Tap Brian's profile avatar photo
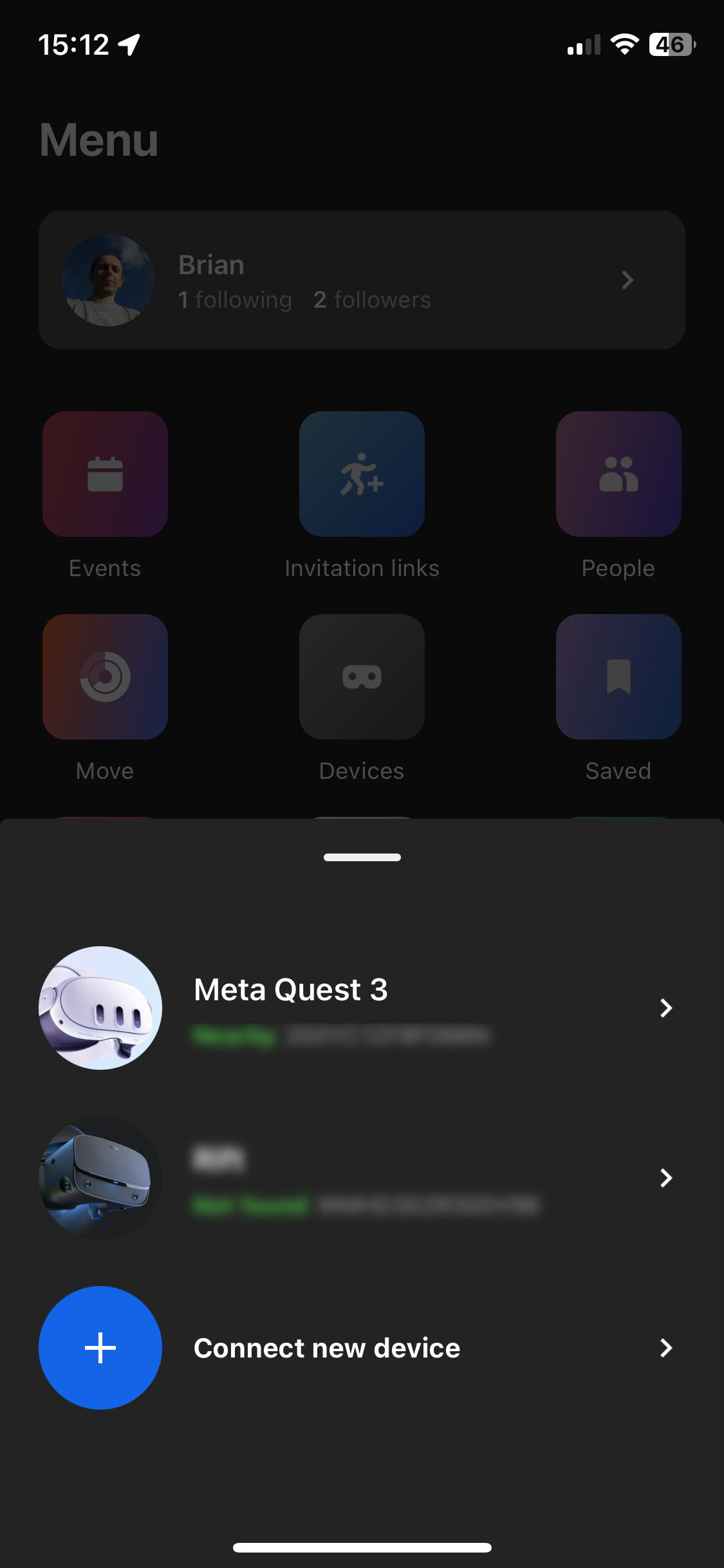The width and height of the screenshot is (724, 1568). (107, 280)
